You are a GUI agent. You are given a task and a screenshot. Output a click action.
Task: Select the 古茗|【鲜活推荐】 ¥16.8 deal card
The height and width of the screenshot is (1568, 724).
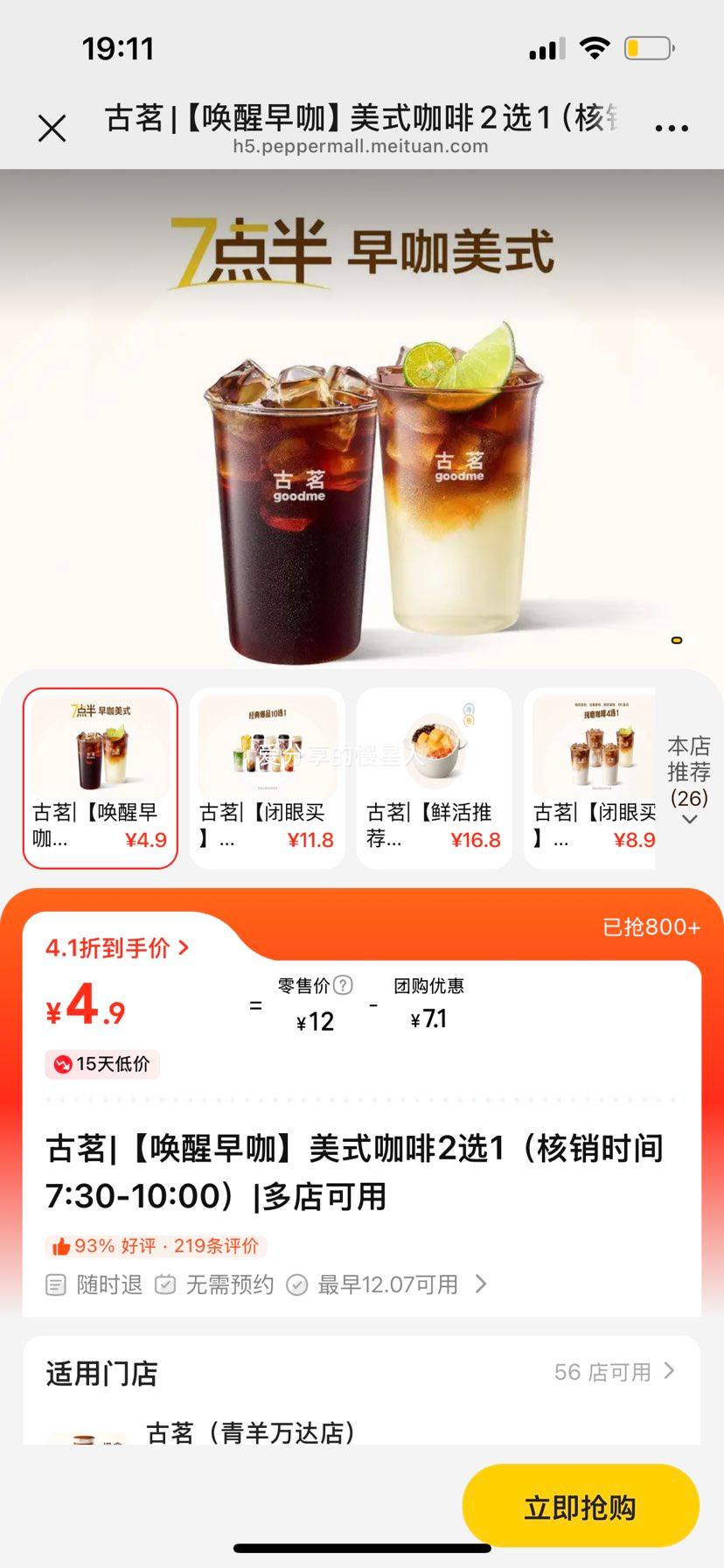pos(434,775)
